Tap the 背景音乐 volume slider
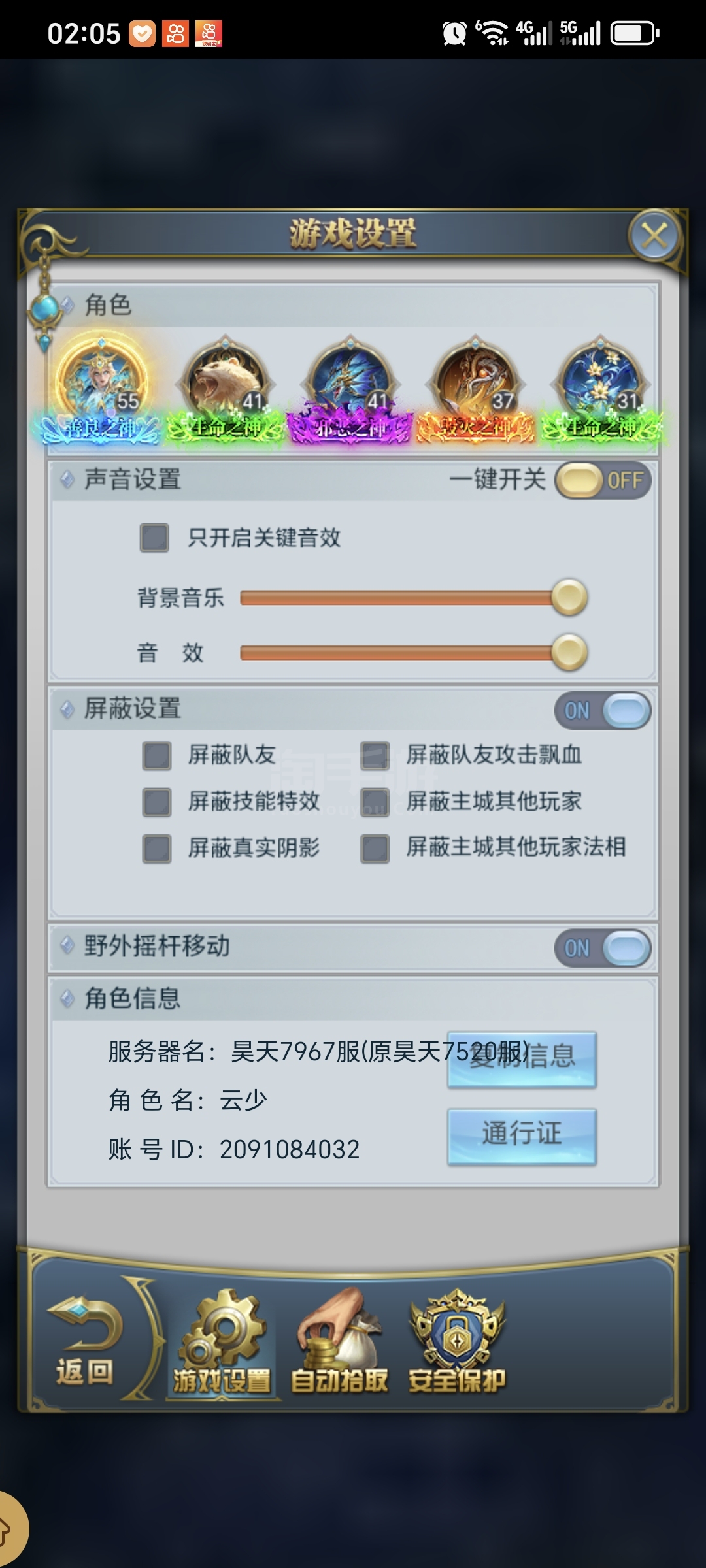Screen dimensions: 706x1568 coord(413,597)
